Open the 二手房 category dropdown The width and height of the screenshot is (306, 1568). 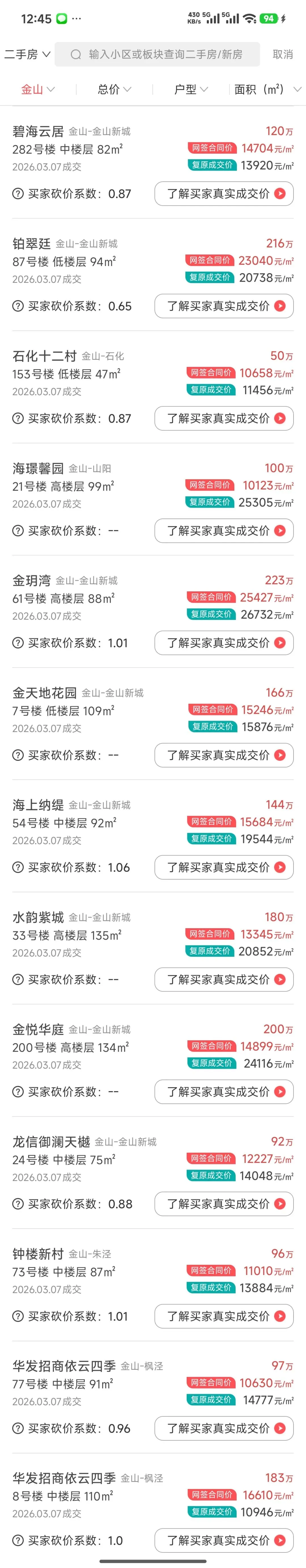point(27,54)
